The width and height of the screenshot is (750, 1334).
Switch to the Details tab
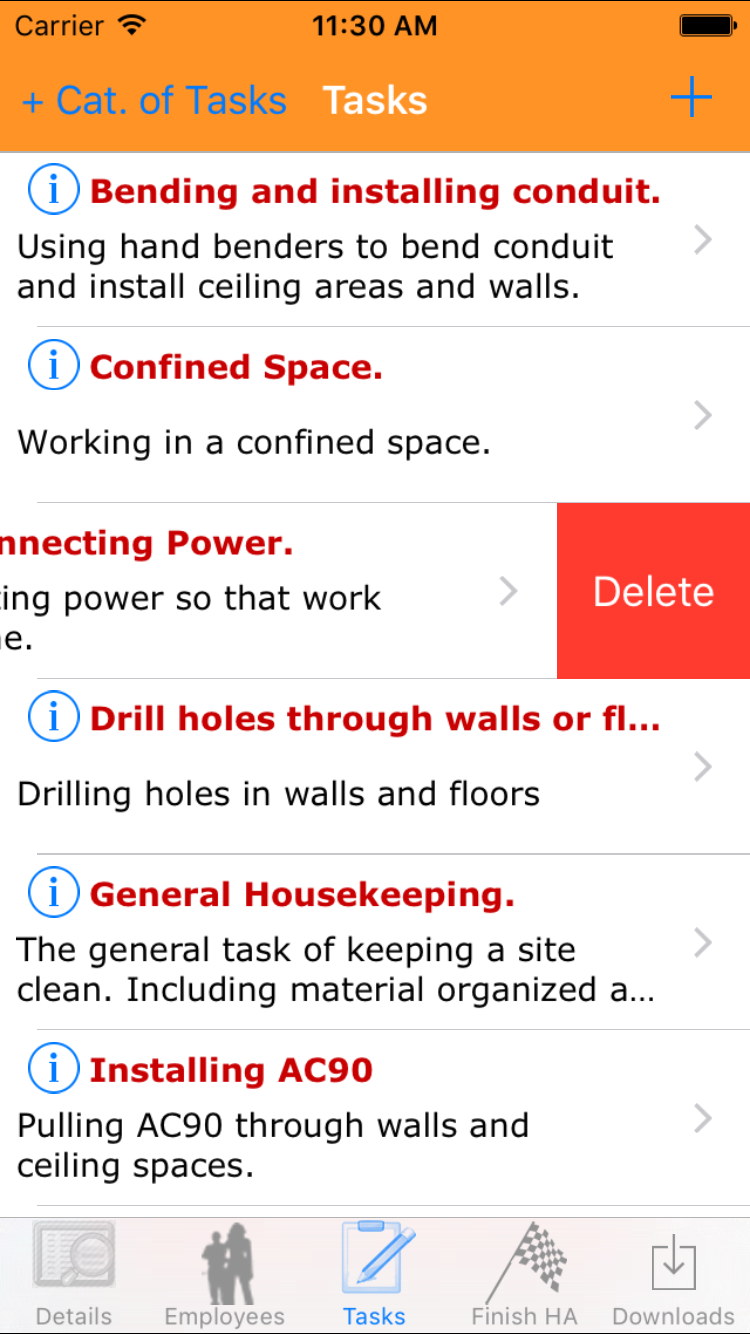click(74, 1275)
